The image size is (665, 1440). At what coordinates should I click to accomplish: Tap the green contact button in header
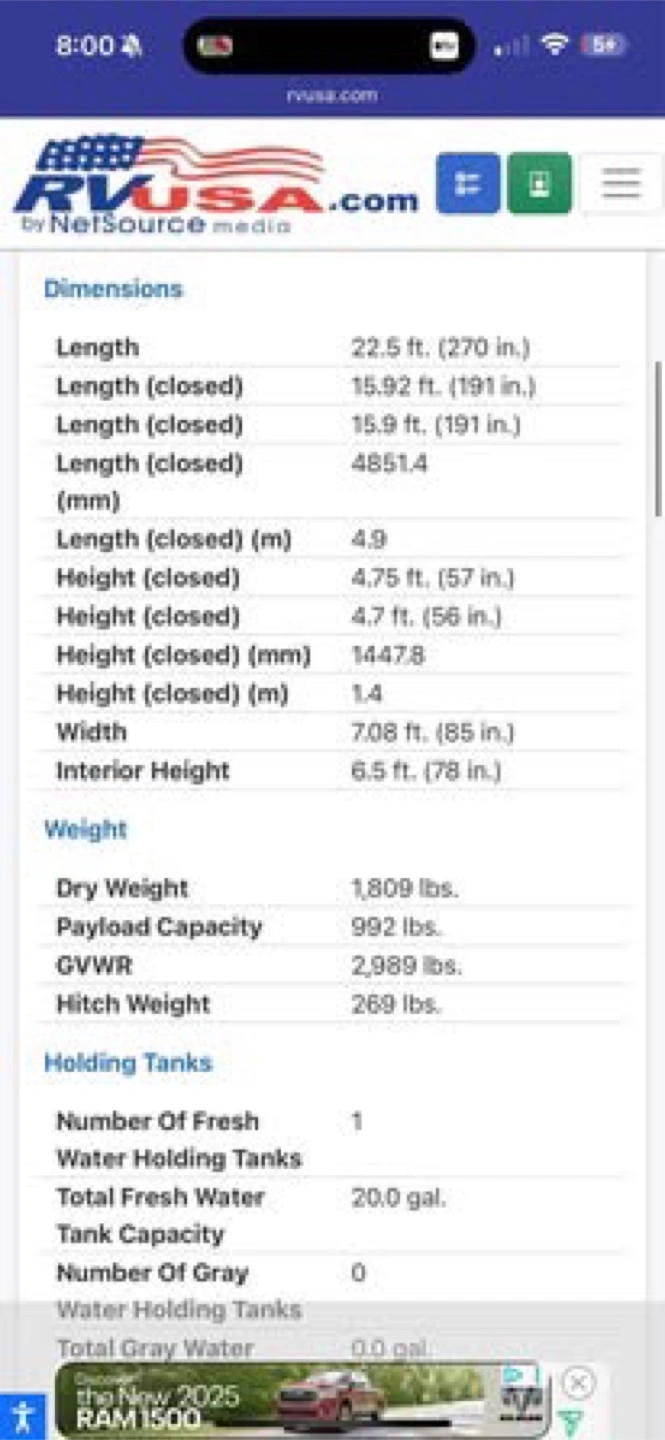[540, 184]
